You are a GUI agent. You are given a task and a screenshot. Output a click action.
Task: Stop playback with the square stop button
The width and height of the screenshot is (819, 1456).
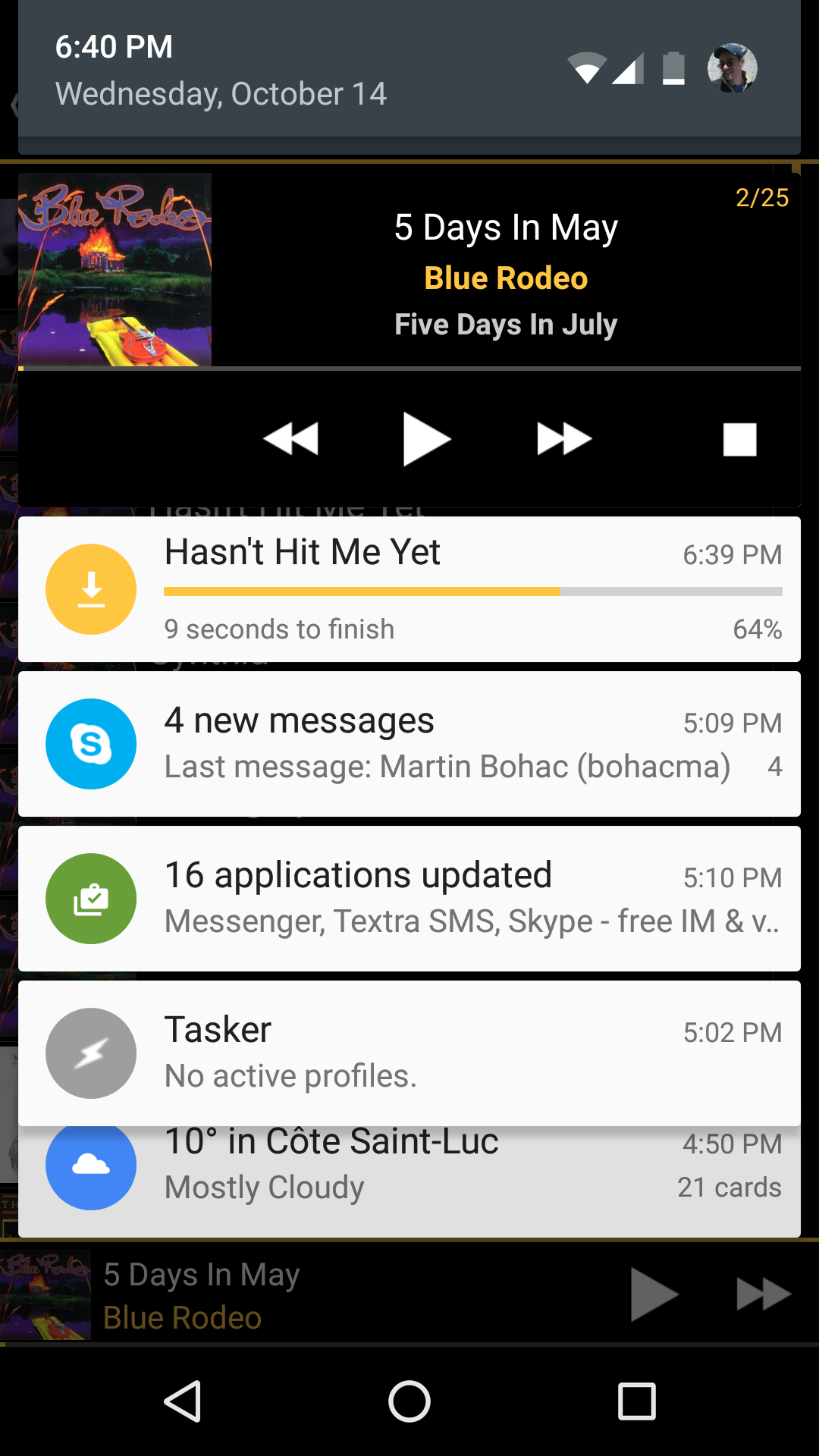[739, 439]
